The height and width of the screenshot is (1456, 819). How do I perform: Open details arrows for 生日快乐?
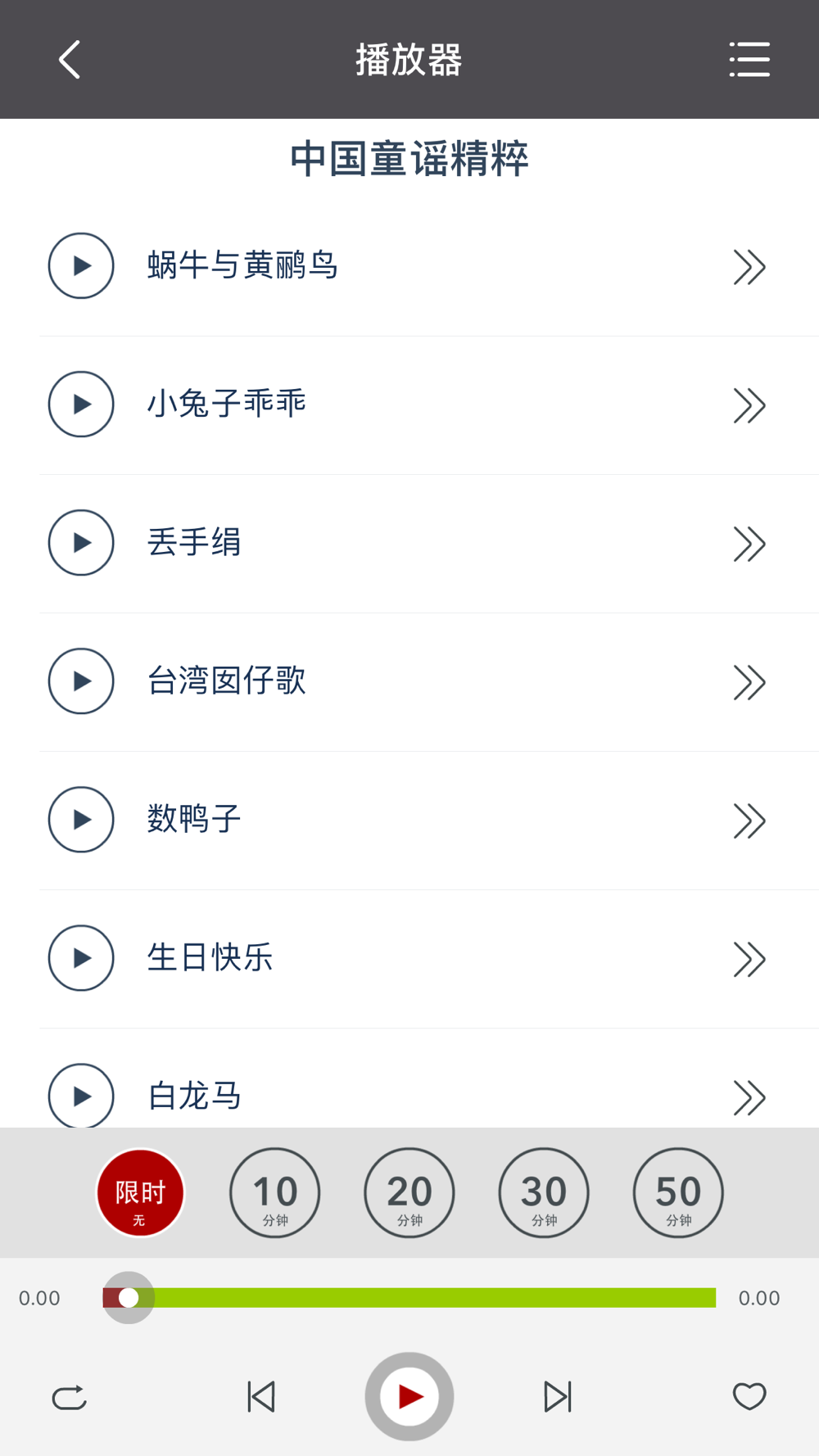point(749,959)
